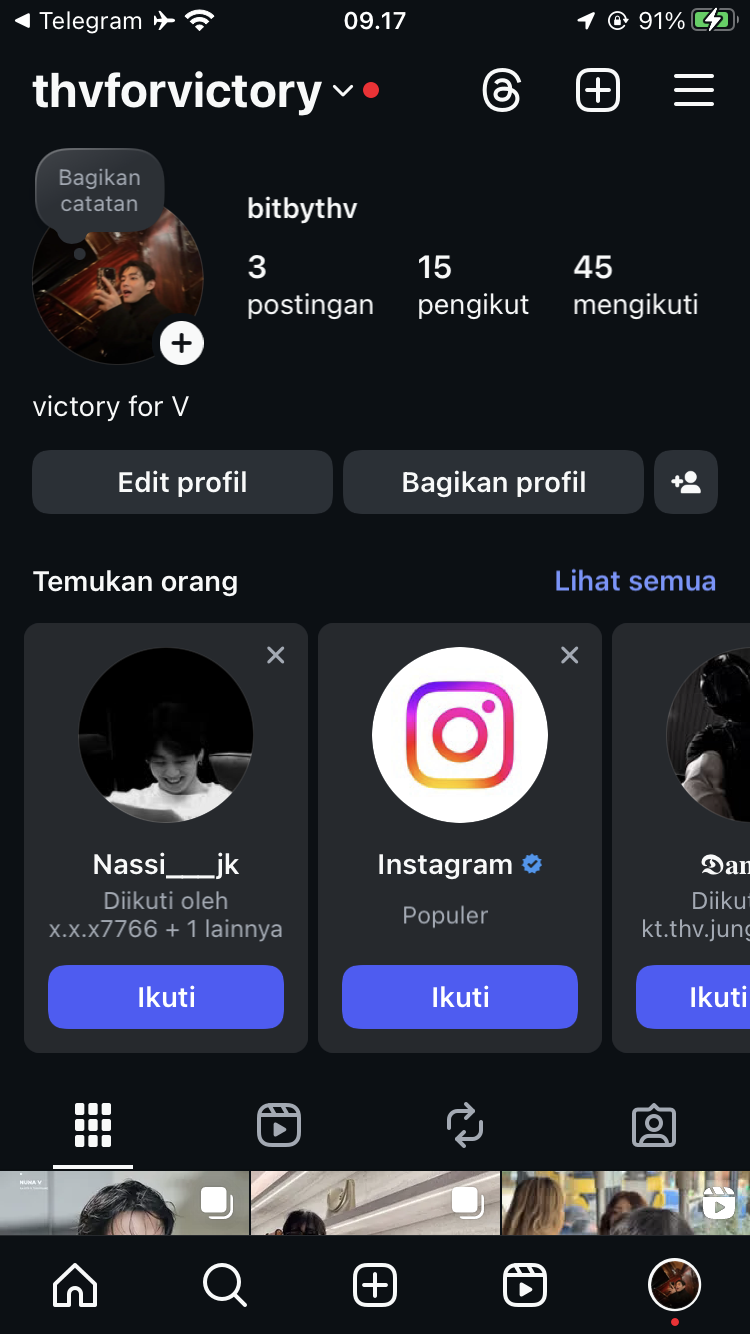Share profile with Bagikan profil
The width and height of the screenshot is (750, 1334).
493,482
